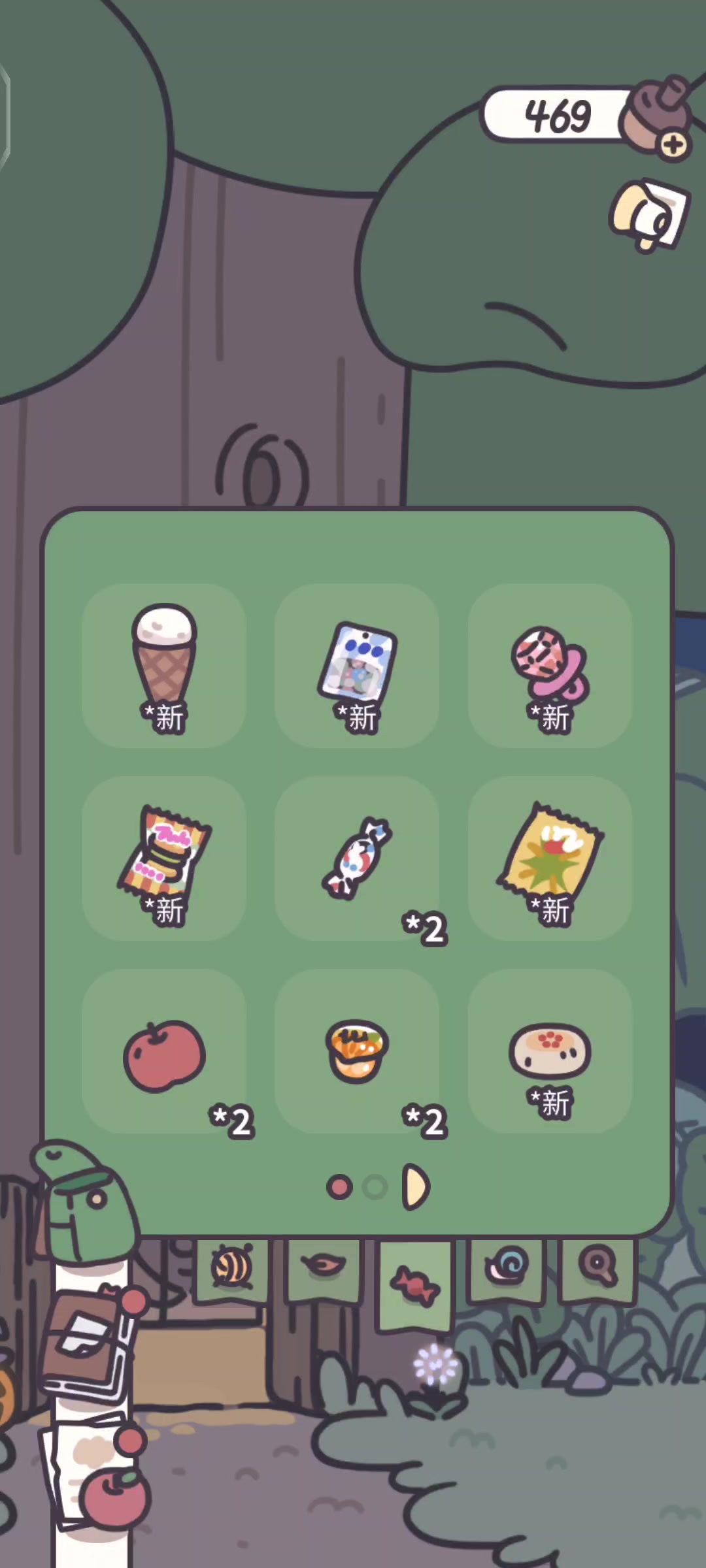Switch to the magnifier category tab

[x=598, y=1267]
